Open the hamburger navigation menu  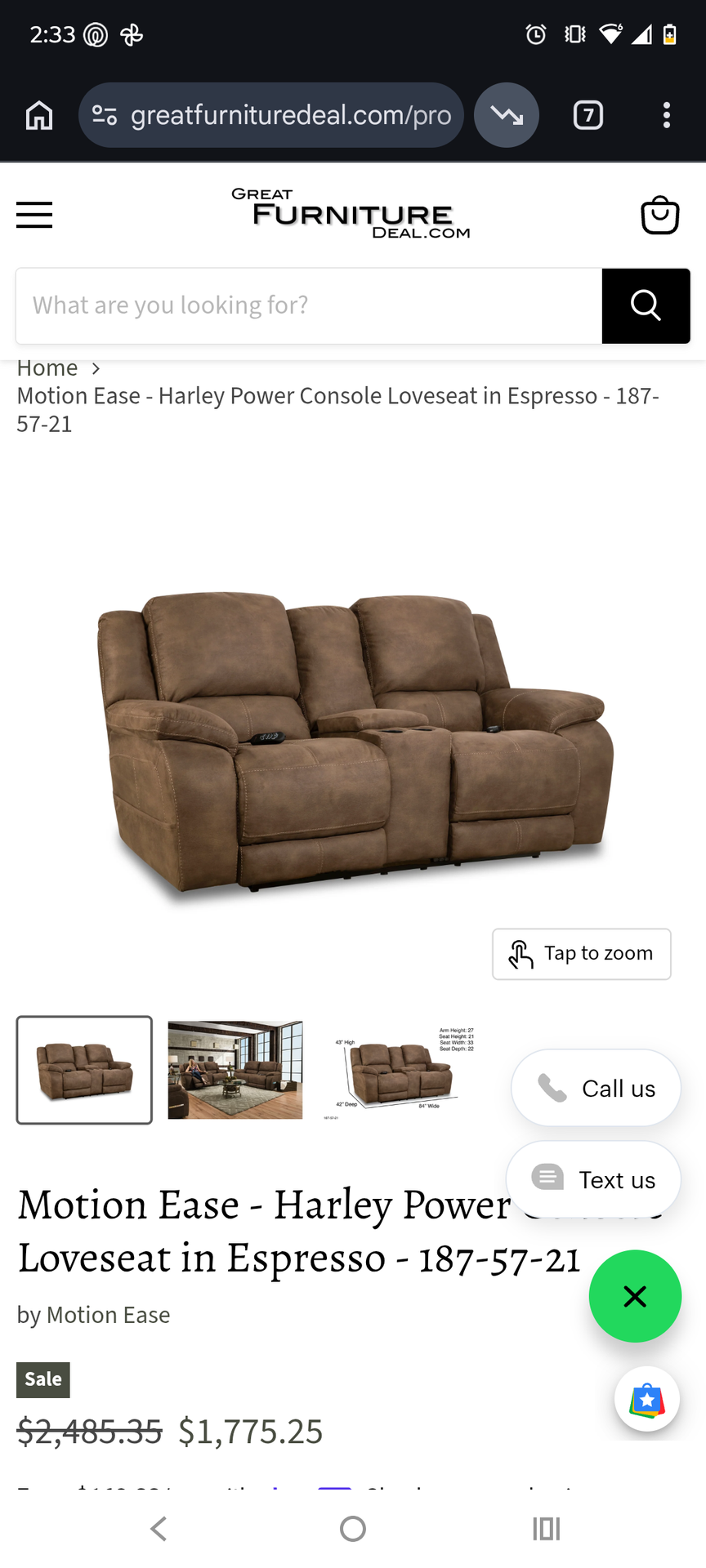pyautogui.click(x=34, y=216)
